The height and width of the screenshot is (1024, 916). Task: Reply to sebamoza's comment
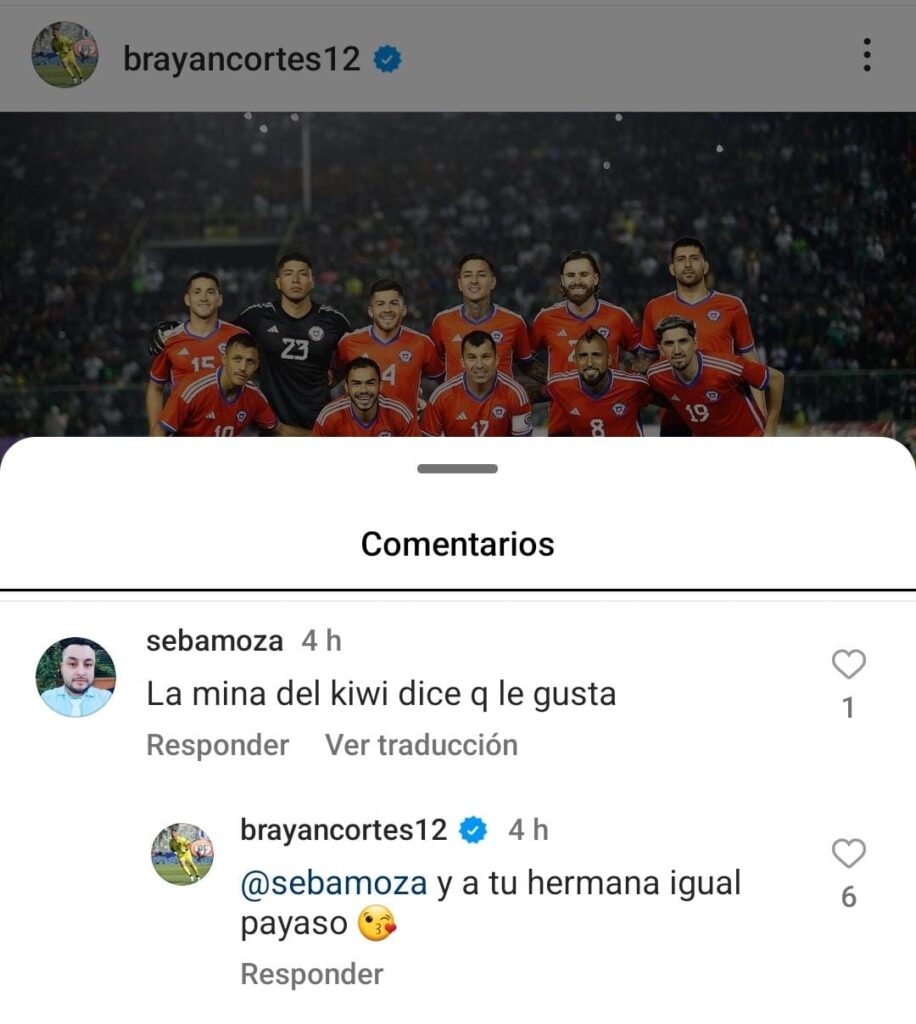click(217, 745)
